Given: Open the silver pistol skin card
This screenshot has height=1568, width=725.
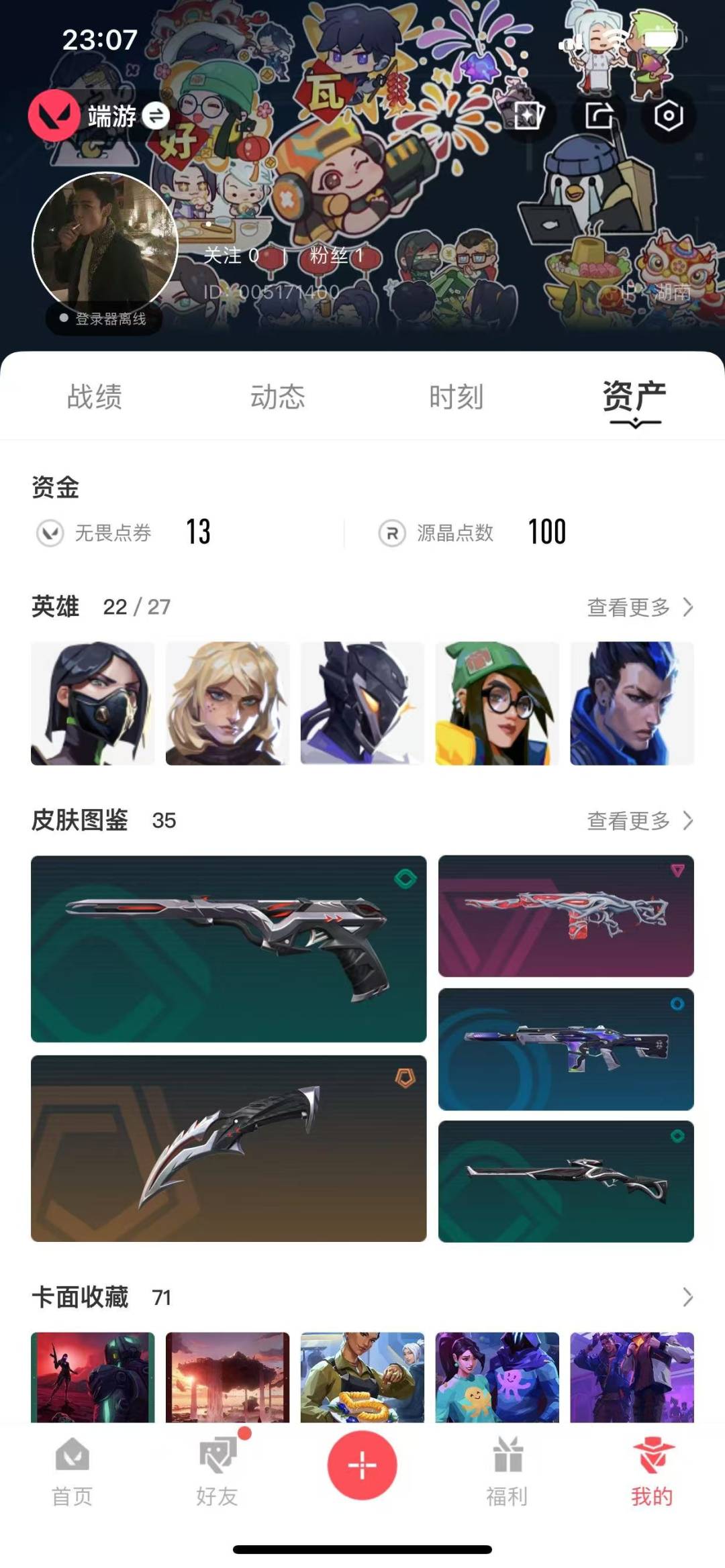Looking at the screenshot, I should [x=228, y=948].
